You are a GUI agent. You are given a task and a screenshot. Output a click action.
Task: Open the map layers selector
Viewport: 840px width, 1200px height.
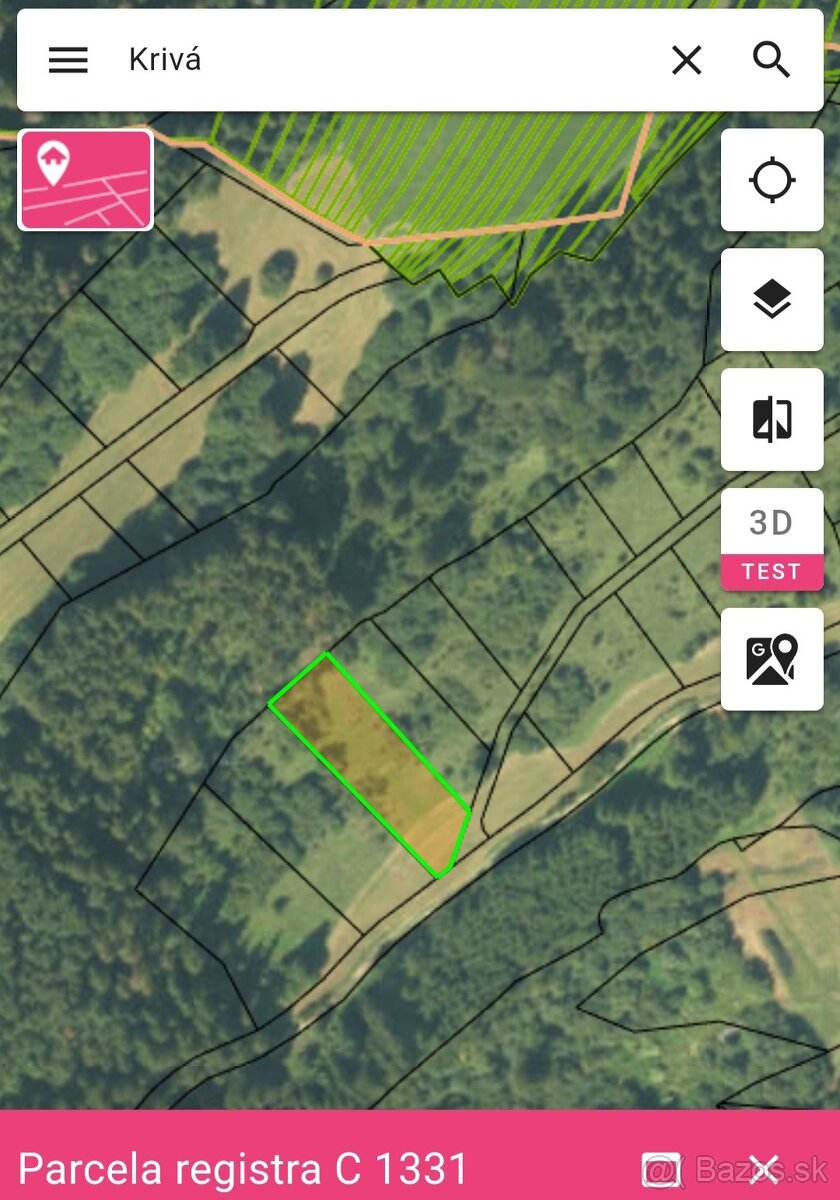(x=772, y=299)
